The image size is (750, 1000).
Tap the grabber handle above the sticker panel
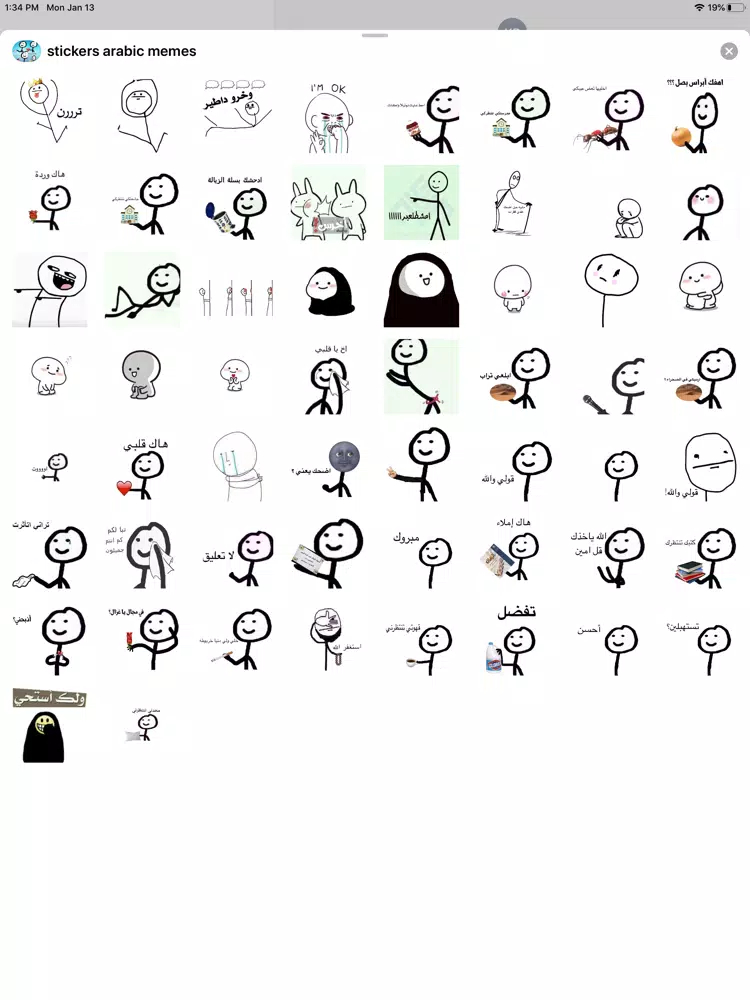(375, 35)
